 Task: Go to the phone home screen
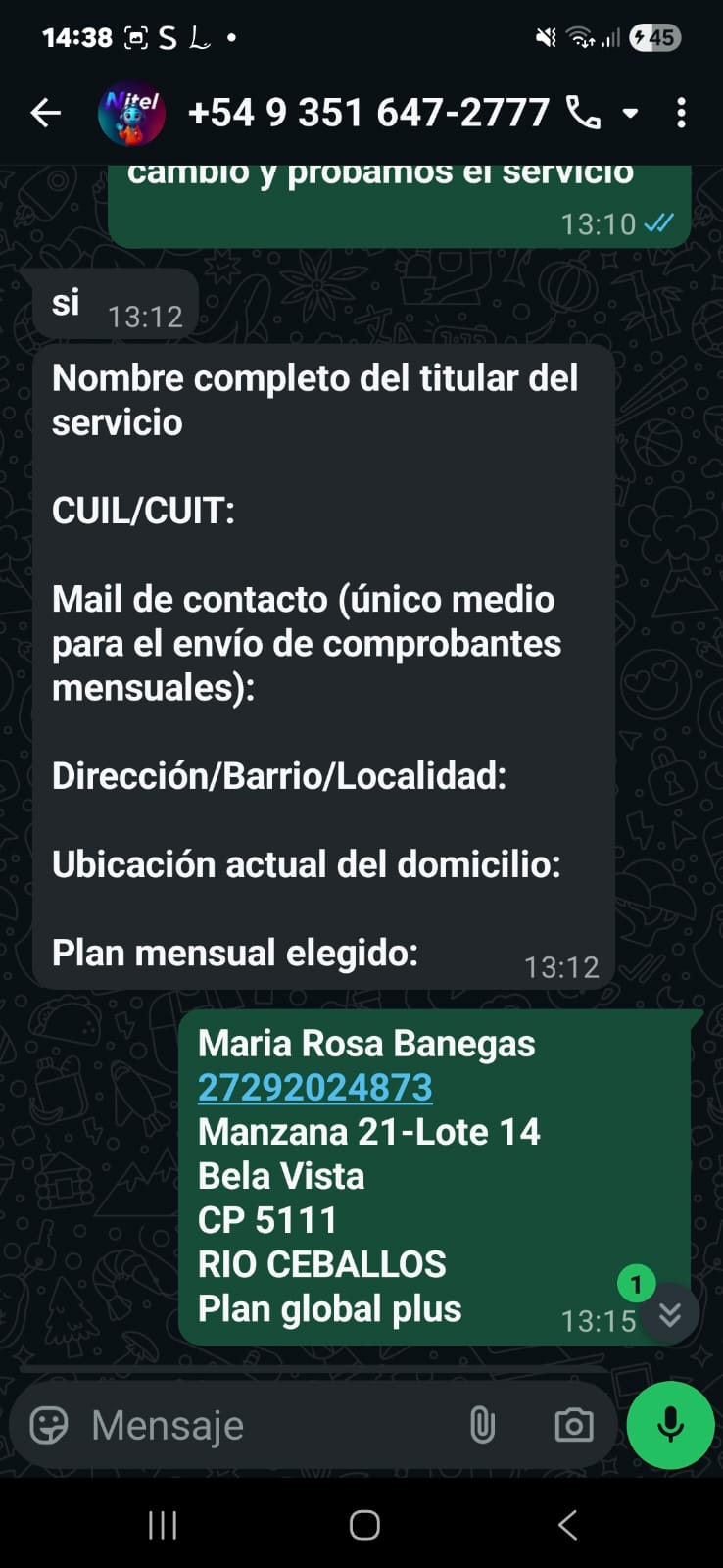pos(364,1525)
